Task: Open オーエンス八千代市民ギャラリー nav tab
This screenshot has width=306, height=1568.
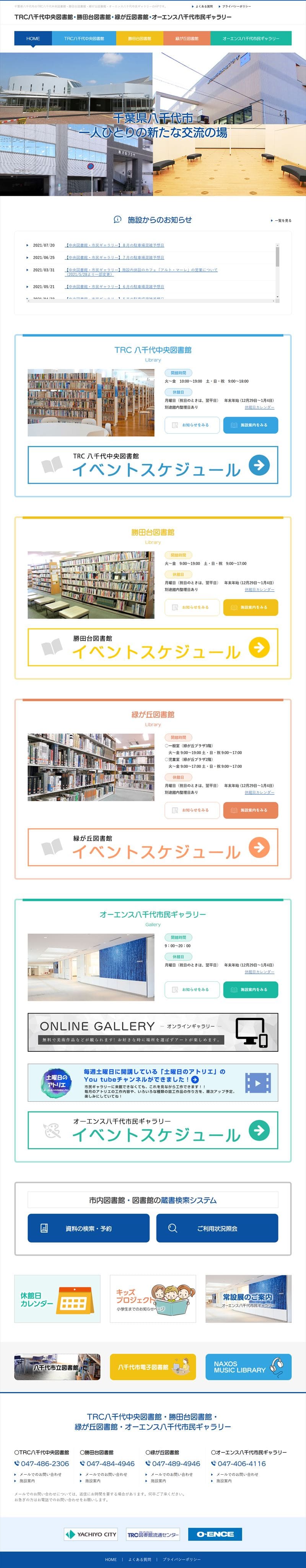Action: point(251,38)
